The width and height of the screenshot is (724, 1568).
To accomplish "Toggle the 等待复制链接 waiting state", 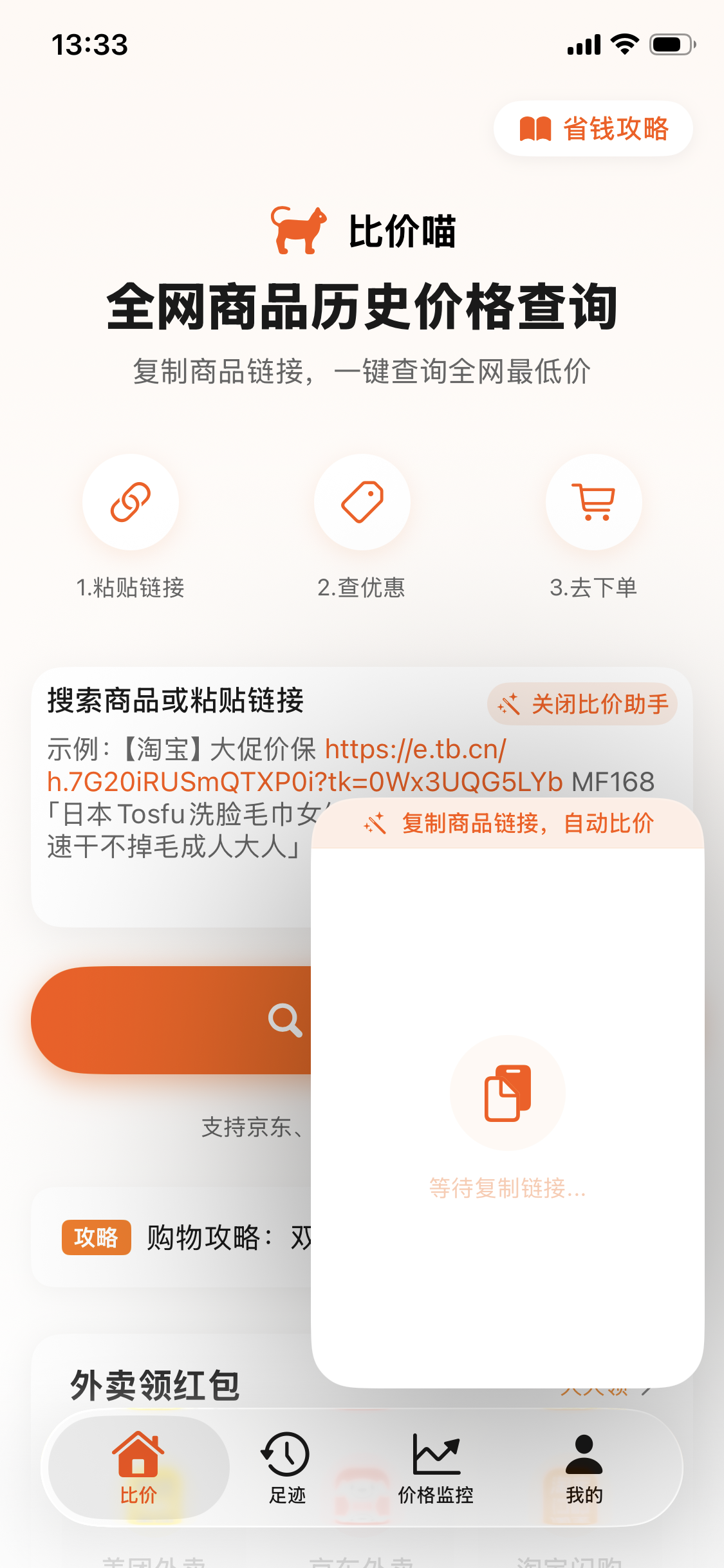I will [x=506, y=1188].
